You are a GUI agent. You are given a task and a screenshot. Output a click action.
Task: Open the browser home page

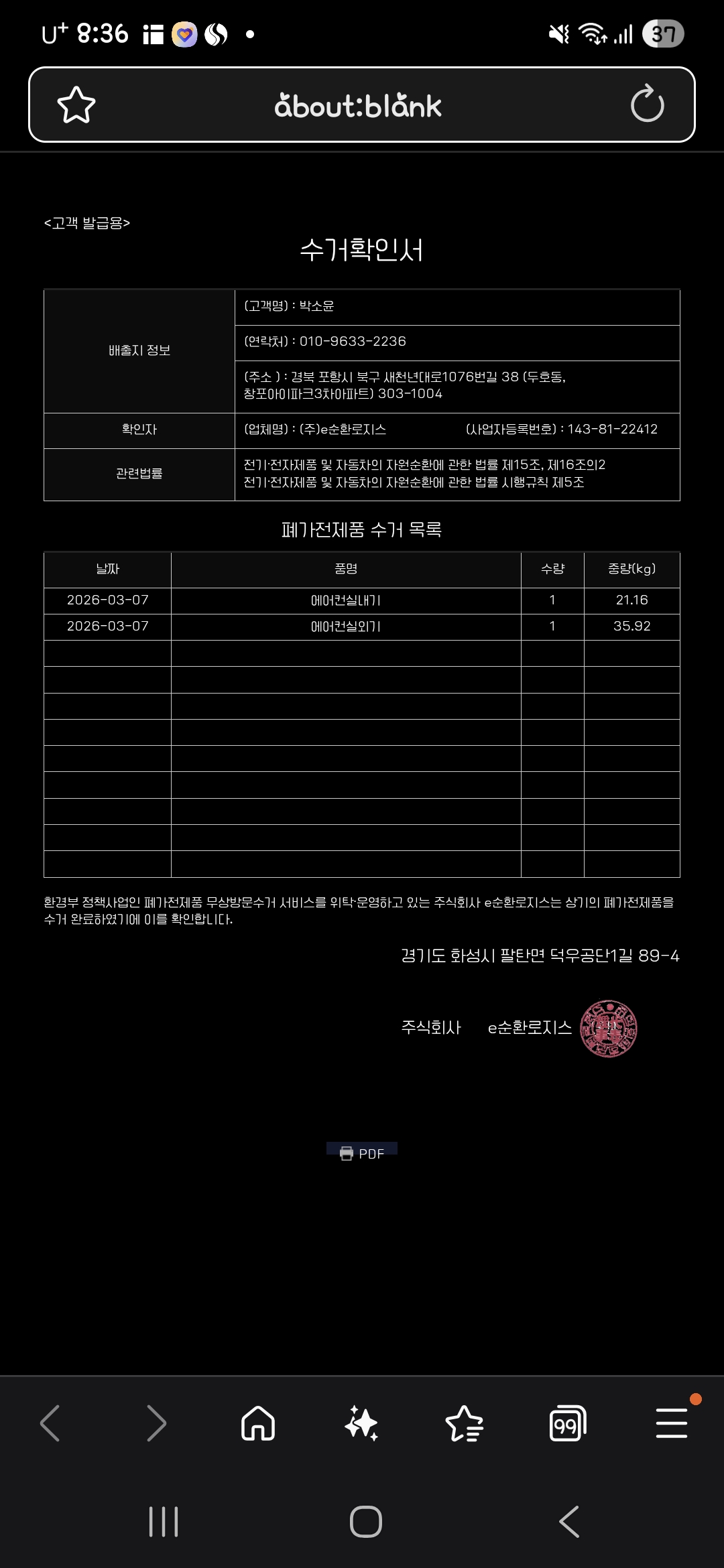[x=258, y=1423]
